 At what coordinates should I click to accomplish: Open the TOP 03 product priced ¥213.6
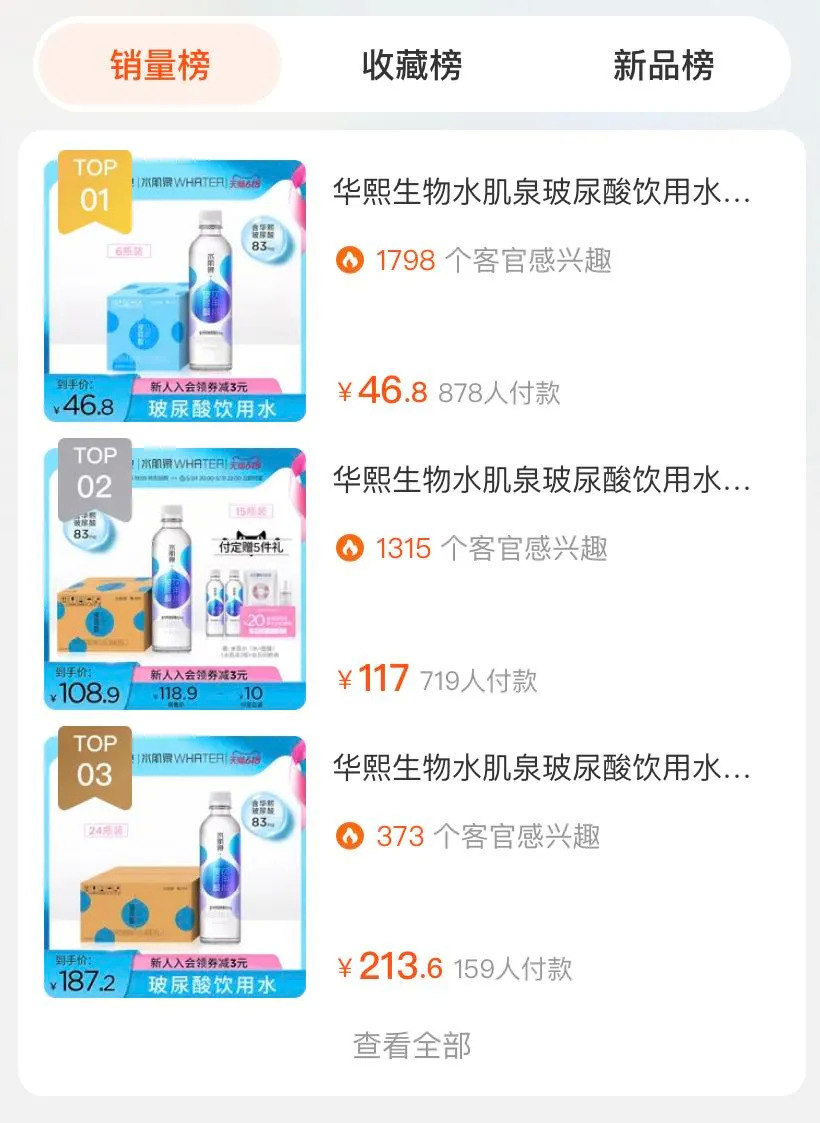[540, 768]
